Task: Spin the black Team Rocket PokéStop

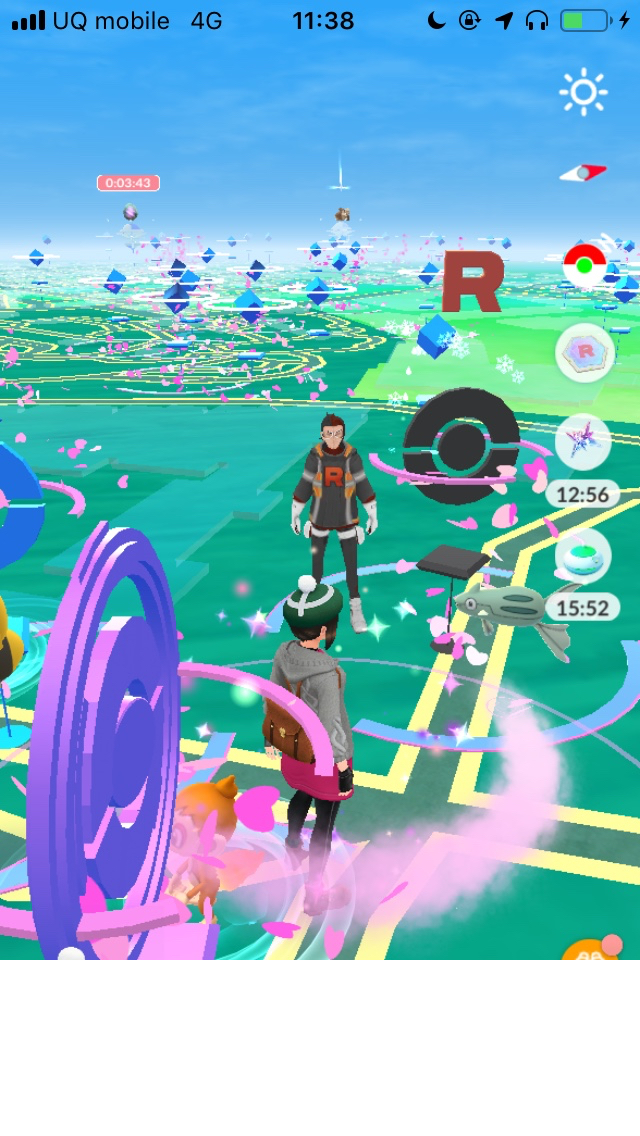Action: pos(461,446)
